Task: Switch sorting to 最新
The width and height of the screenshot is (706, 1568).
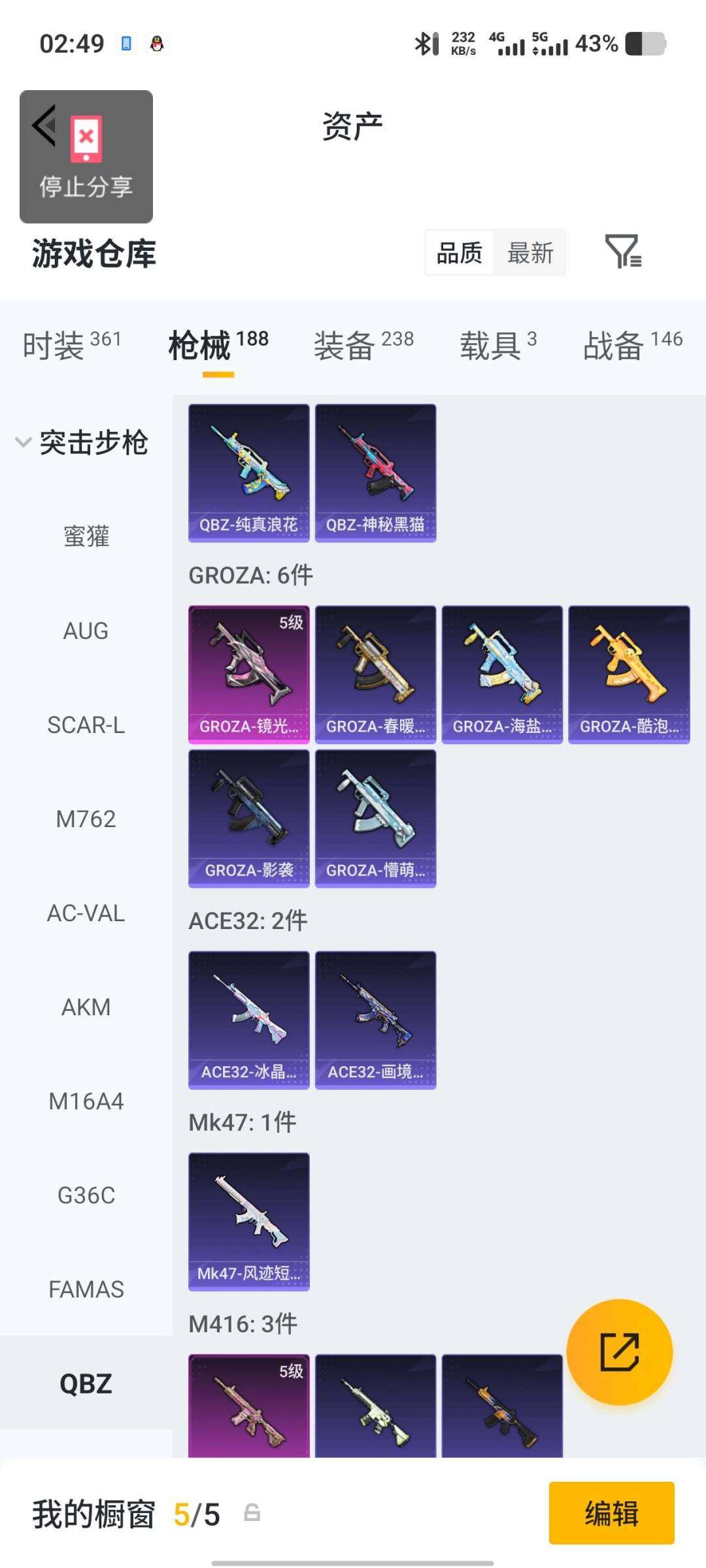Action: pos(531,253)
